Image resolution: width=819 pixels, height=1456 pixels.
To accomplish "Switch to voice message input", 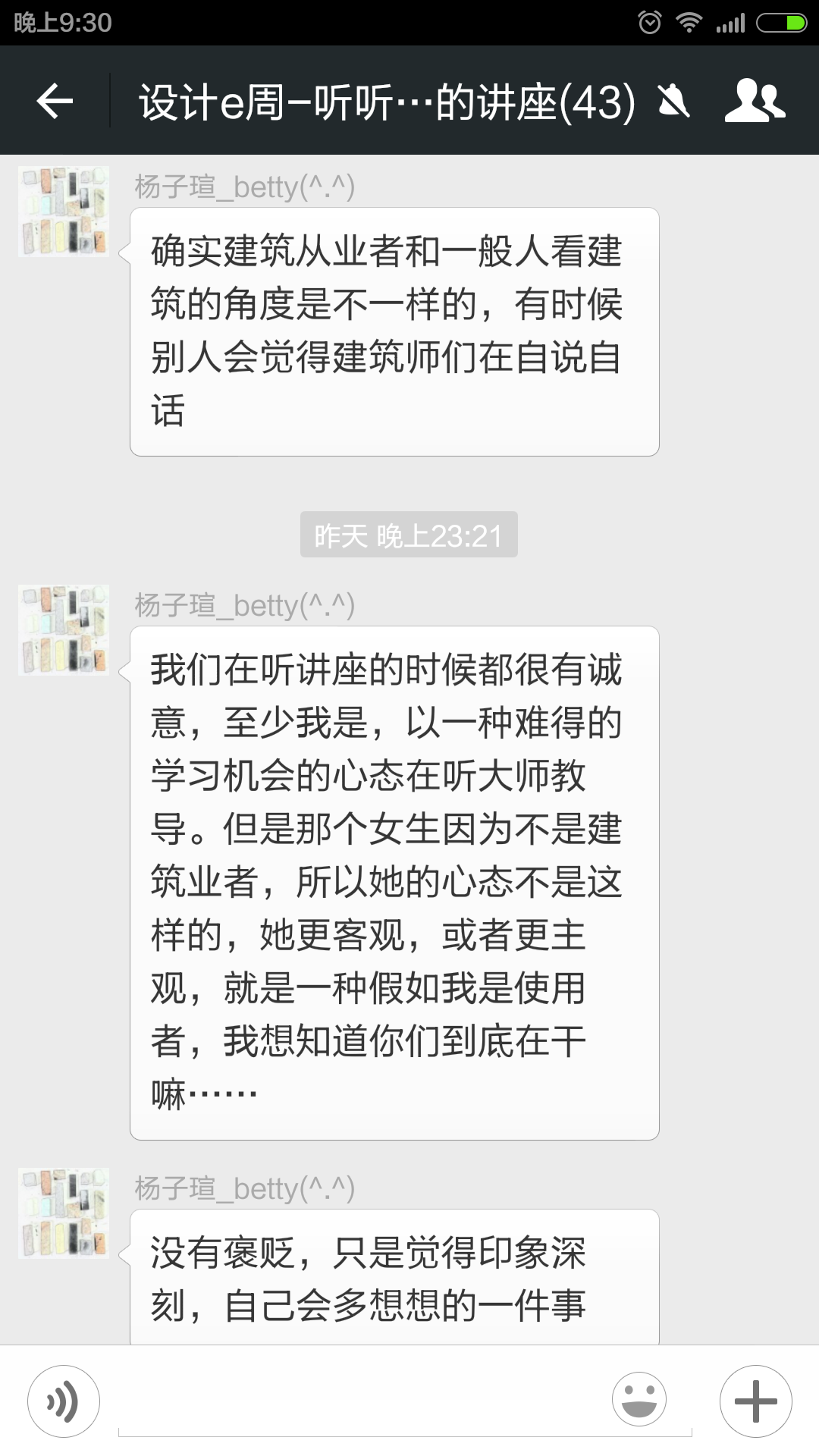I will [64, 1401].
